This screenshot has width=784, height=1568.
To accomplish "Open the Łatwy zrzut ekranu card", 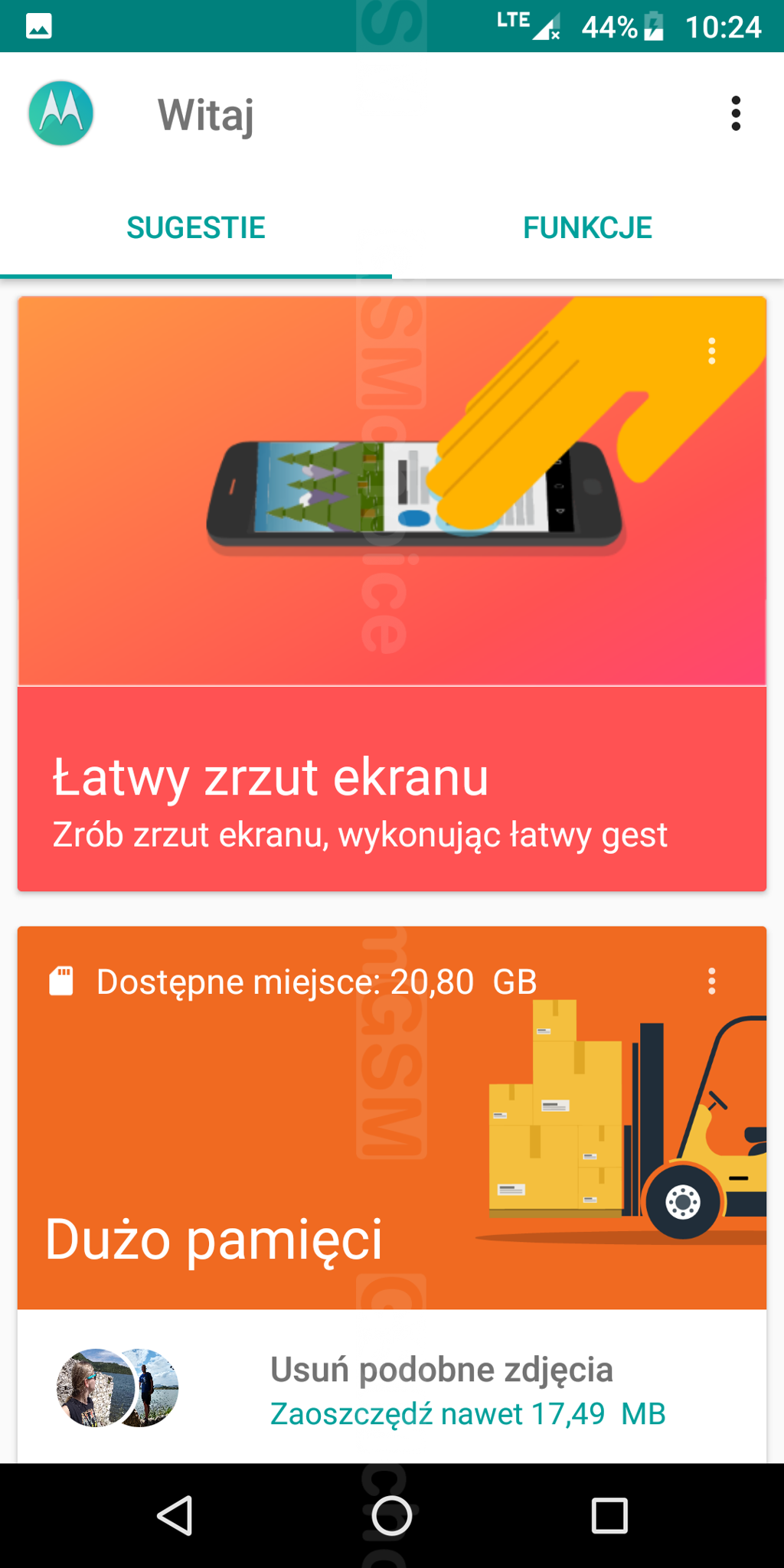I will point(392,789).
